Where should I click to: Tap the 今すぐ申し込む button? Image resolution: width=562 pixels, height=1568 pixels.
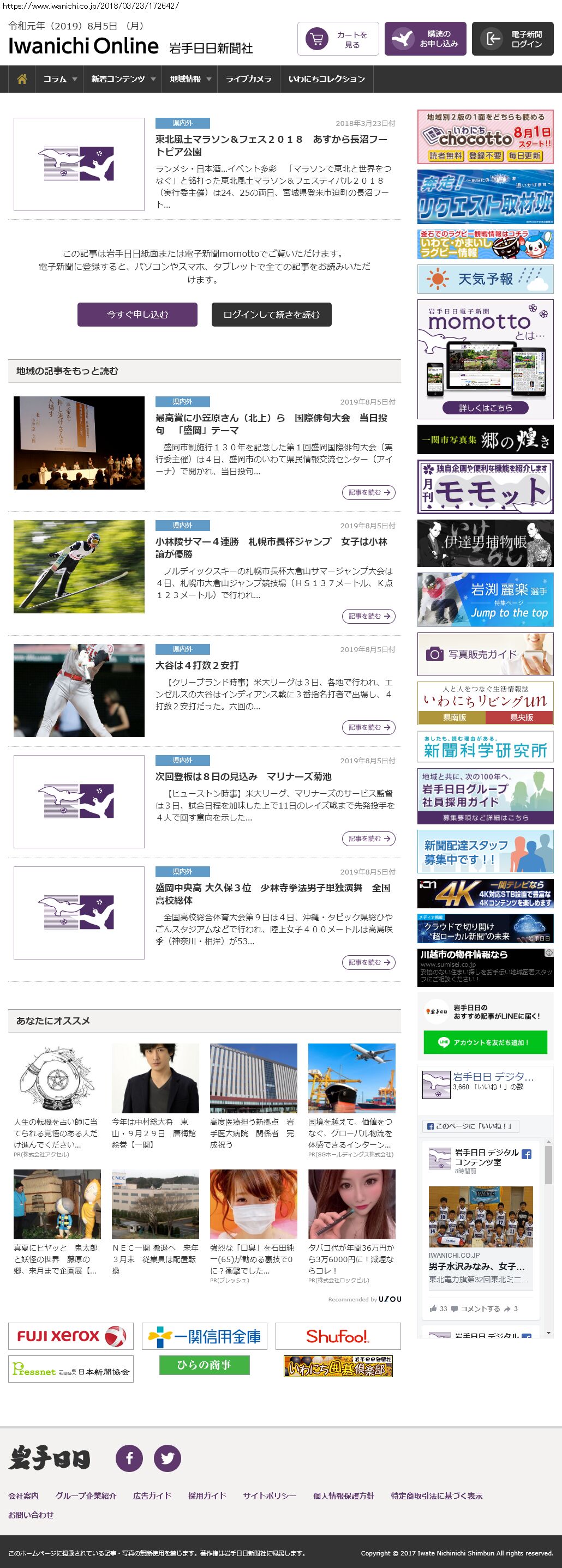[x=137, y=315]
